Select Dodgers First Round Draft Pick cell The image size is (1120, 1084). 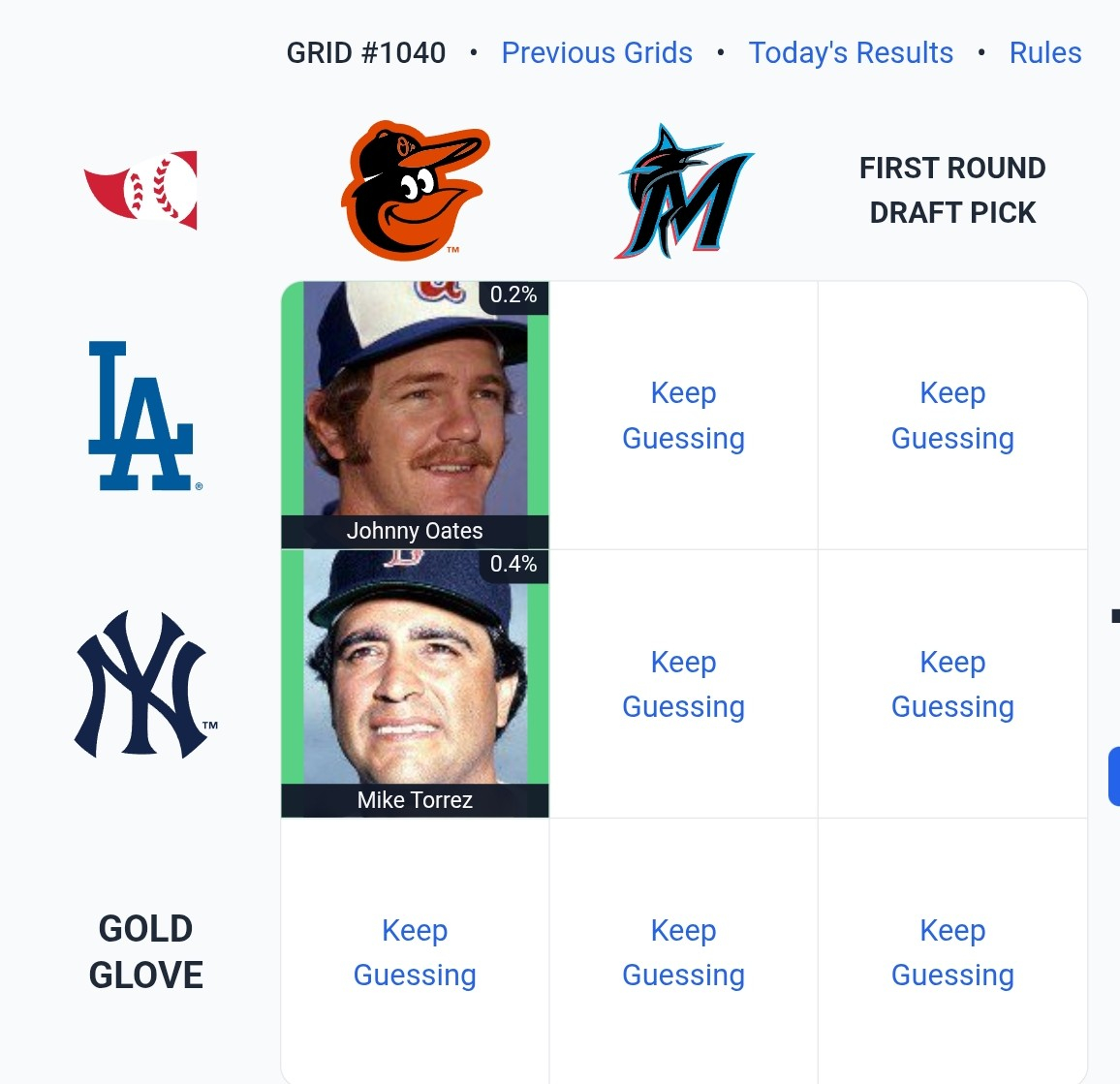pos(952,415)
